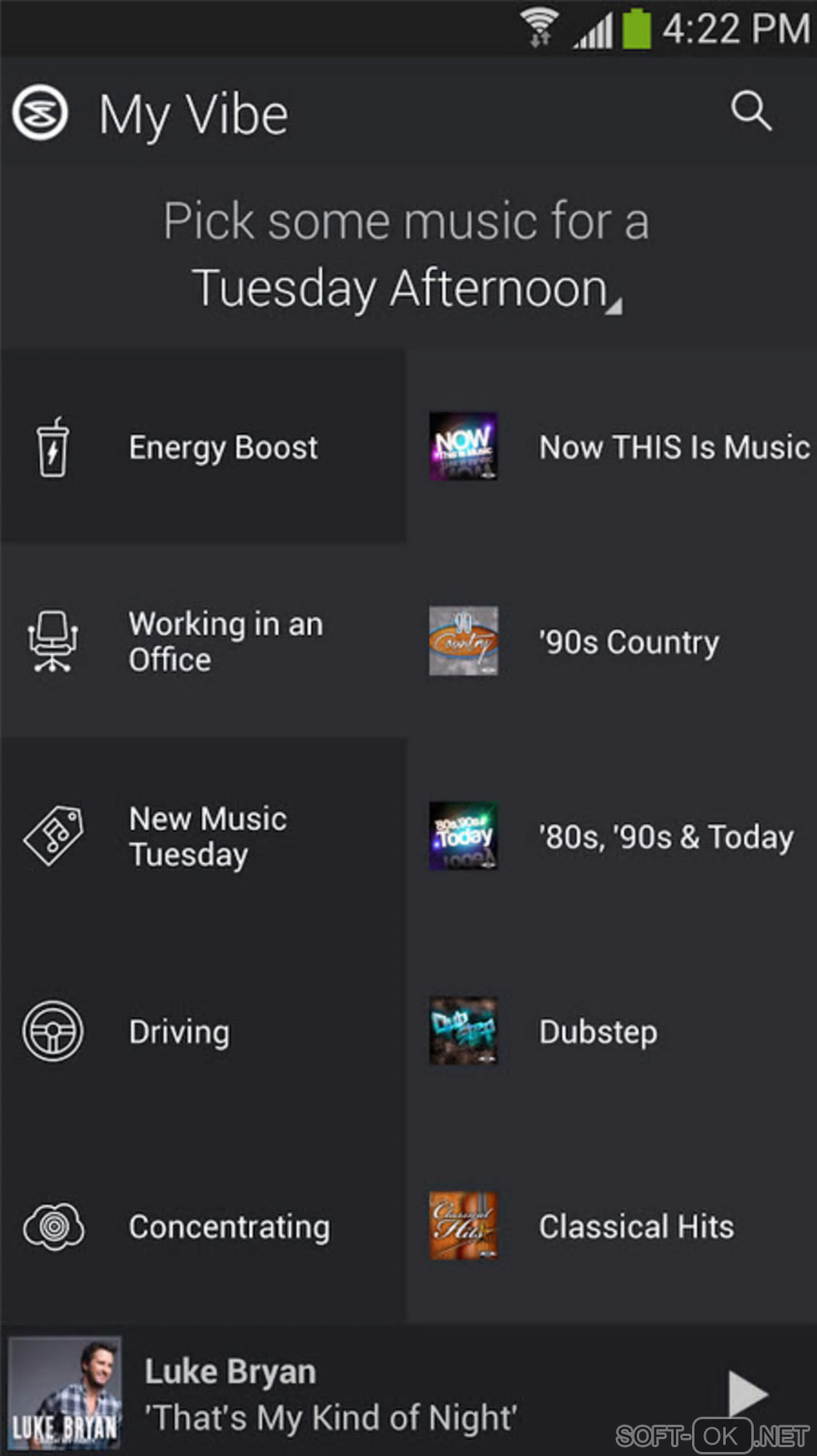Open the Now THIS Is Music playlist
The image size is (817, 1456).
pos(613,447)
